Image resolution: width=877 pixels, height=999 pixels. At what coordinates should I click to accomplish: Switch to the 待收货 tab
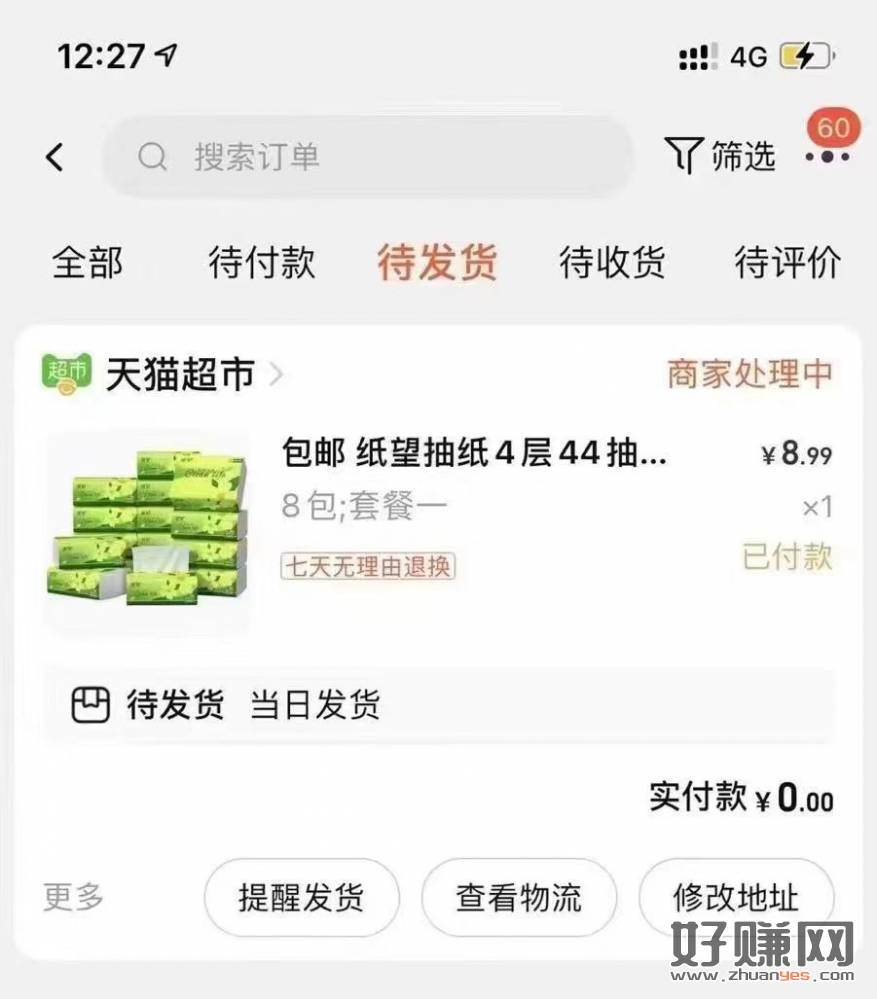click(x=612, y=263)
